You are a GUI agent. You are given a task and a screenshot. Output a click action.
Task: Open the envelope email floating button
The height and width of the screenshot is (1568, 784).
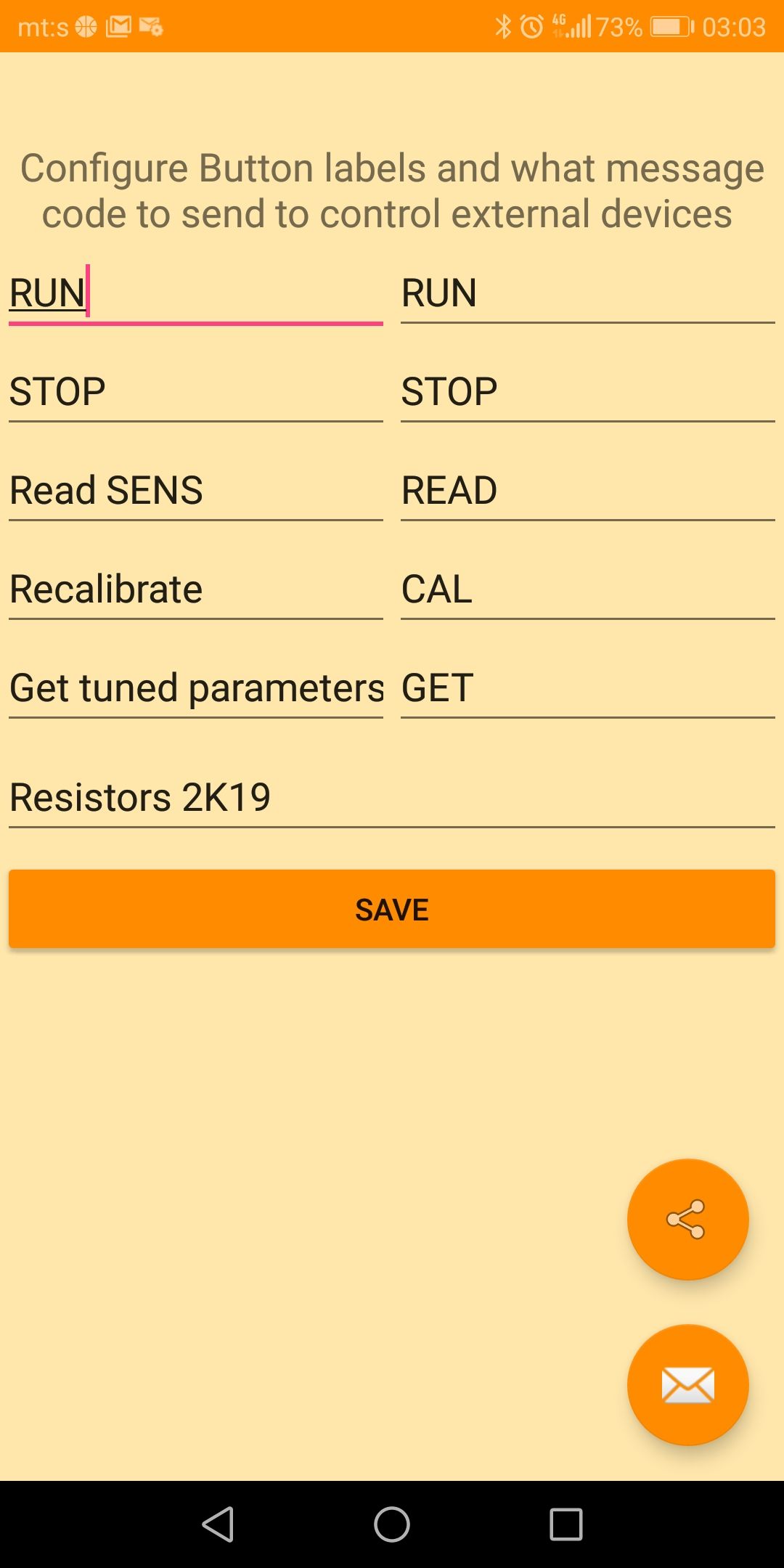click(x=687, y=1384)
